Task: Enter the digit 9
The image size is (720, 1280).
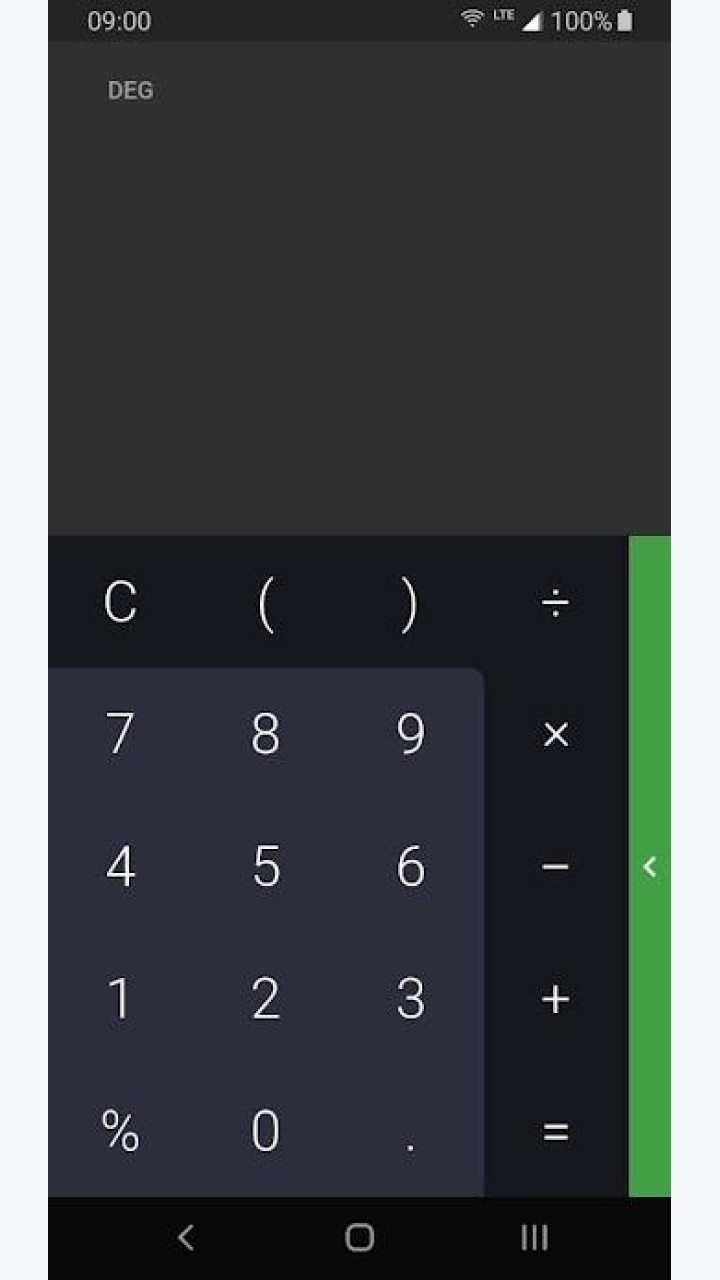Action: coord(410,735)
